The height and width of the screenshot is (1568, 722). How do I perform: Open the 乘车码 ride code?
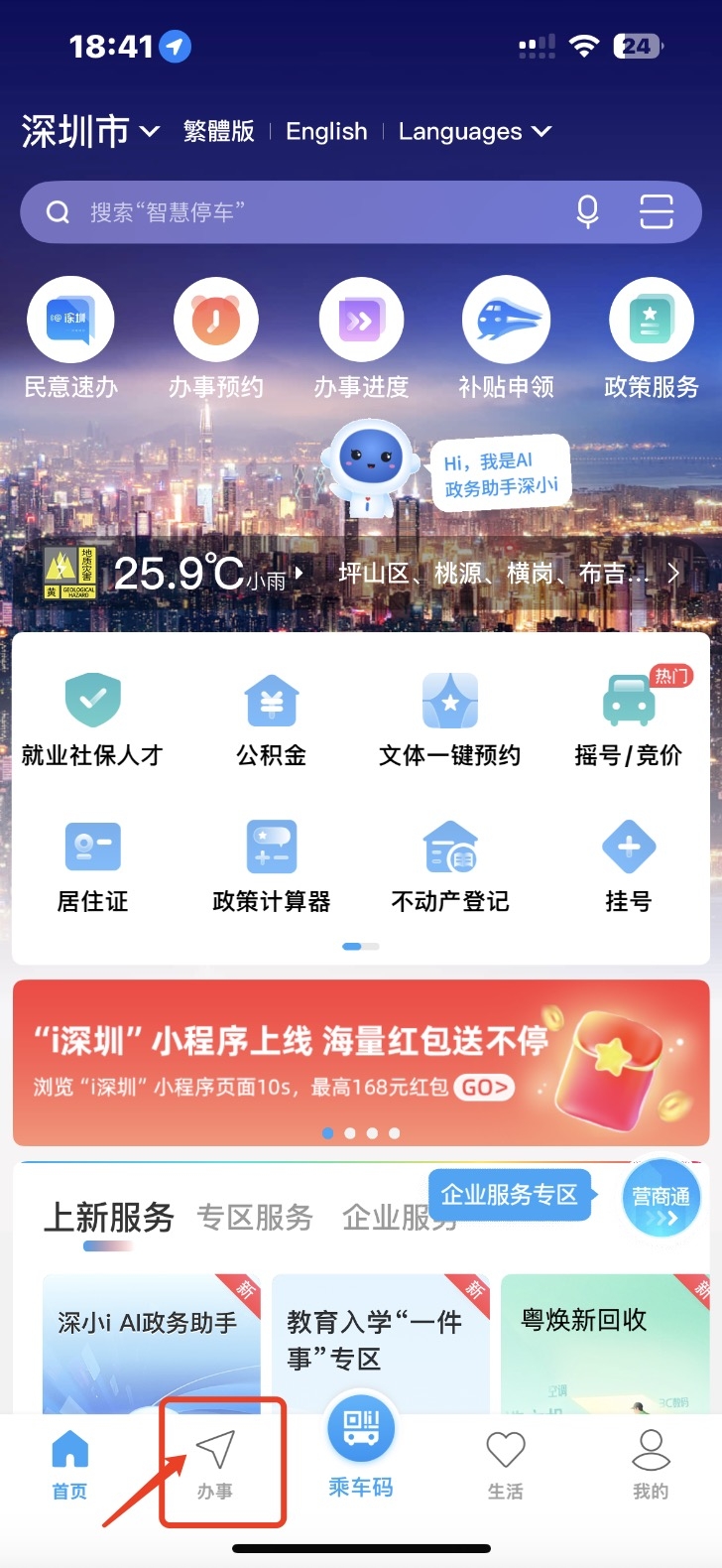pos(361,1449)
